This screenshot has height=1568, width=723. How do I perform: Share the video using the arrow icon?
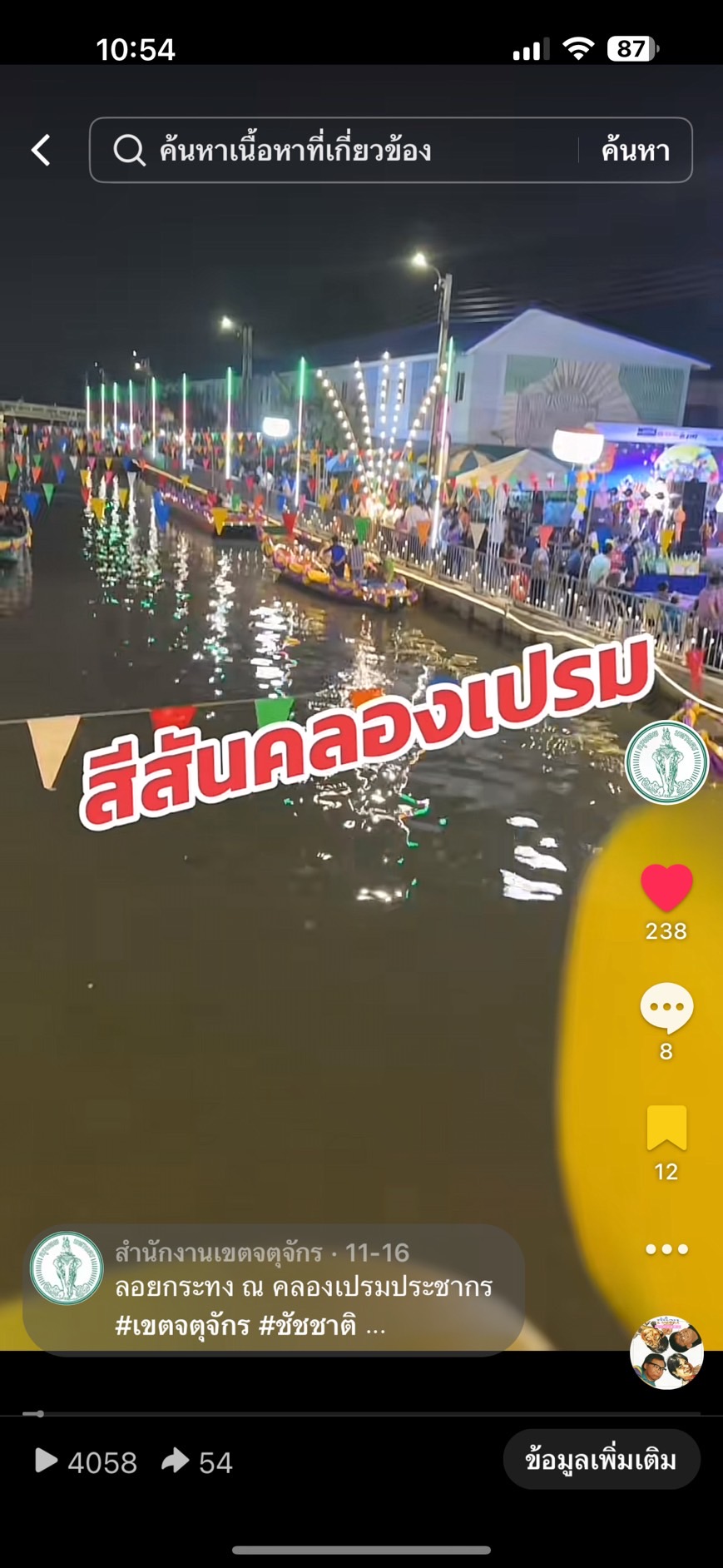(176, 1461)
